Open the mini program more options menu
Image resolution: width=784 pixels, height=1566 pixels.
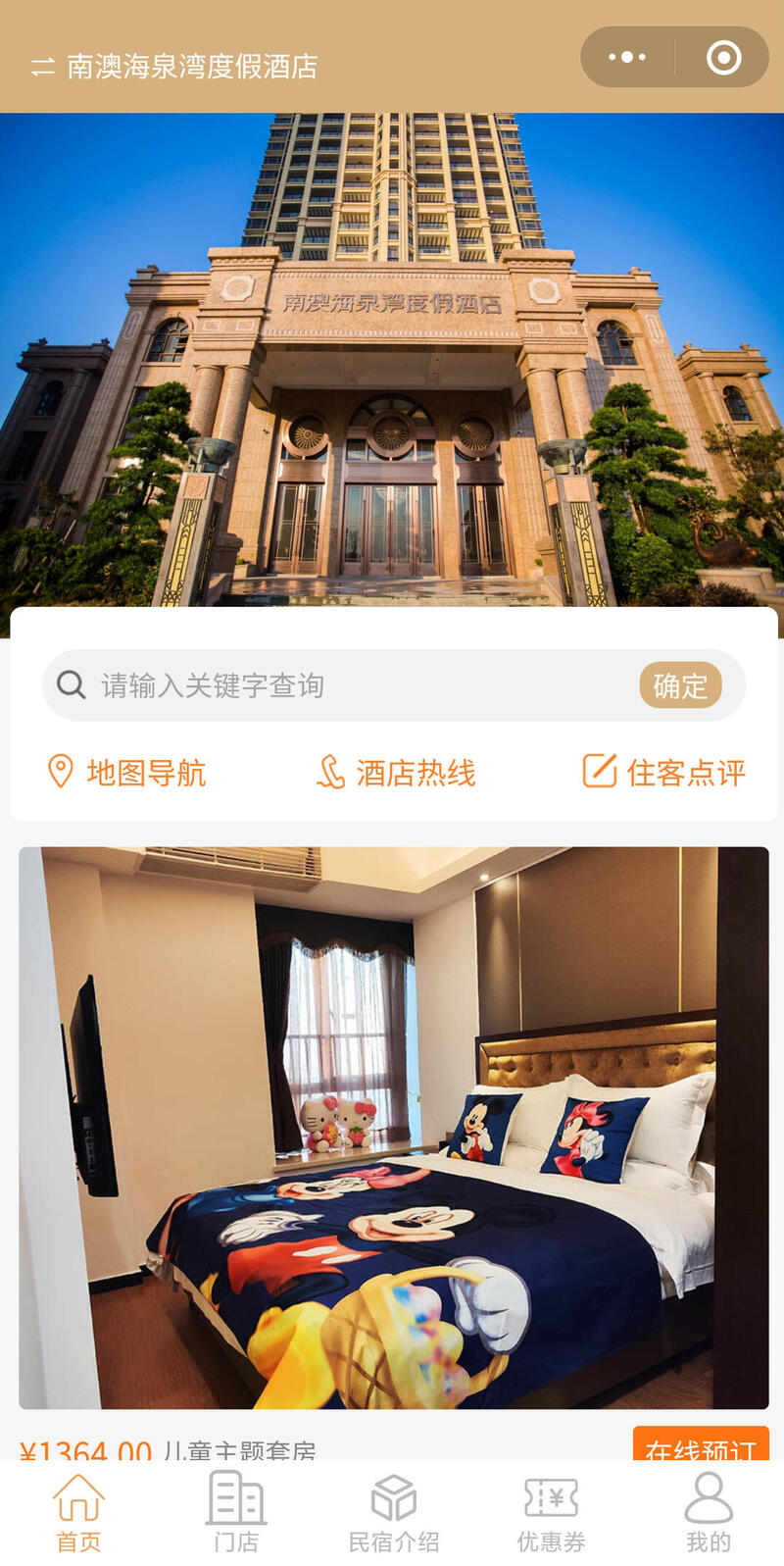pyautogui.click(x=627, y=57)
